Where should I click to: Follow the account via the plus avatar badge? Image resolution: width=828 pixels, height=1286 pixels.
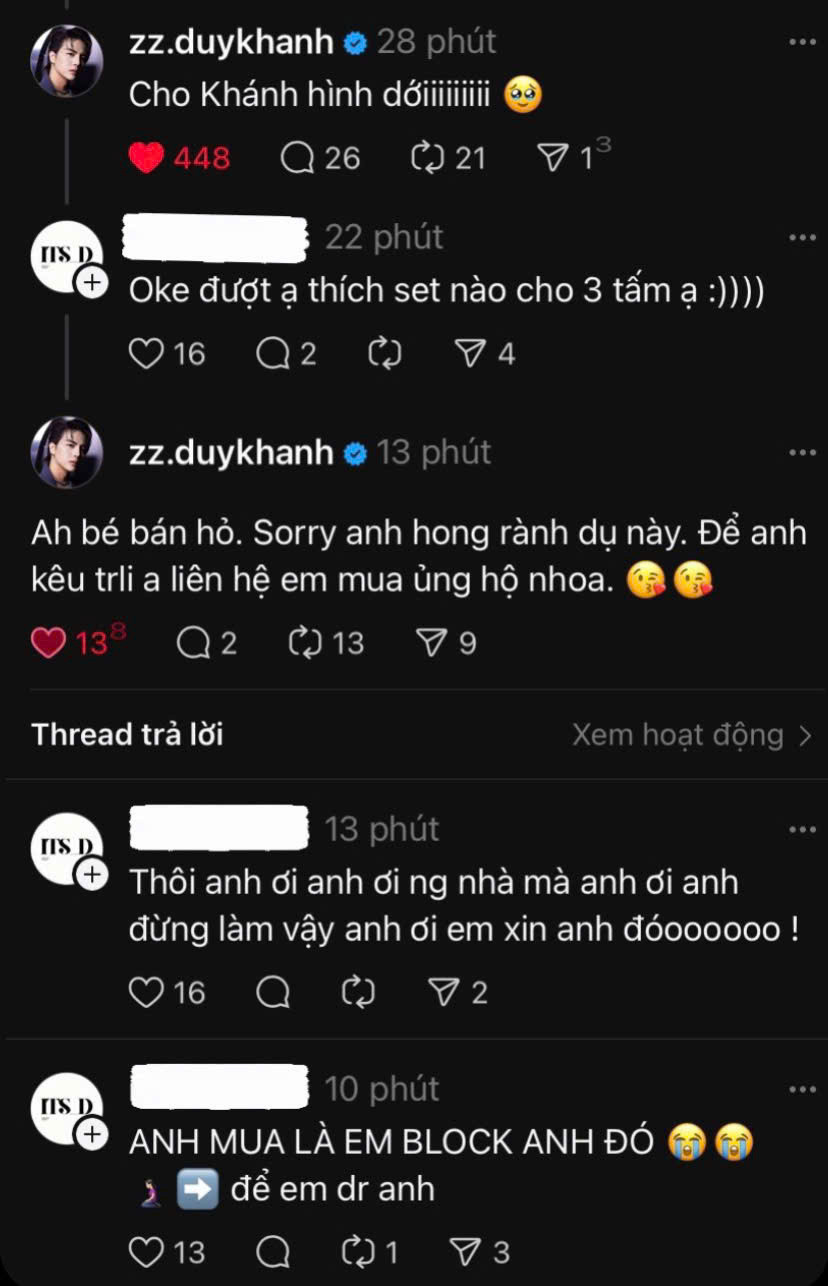[92, 281]
